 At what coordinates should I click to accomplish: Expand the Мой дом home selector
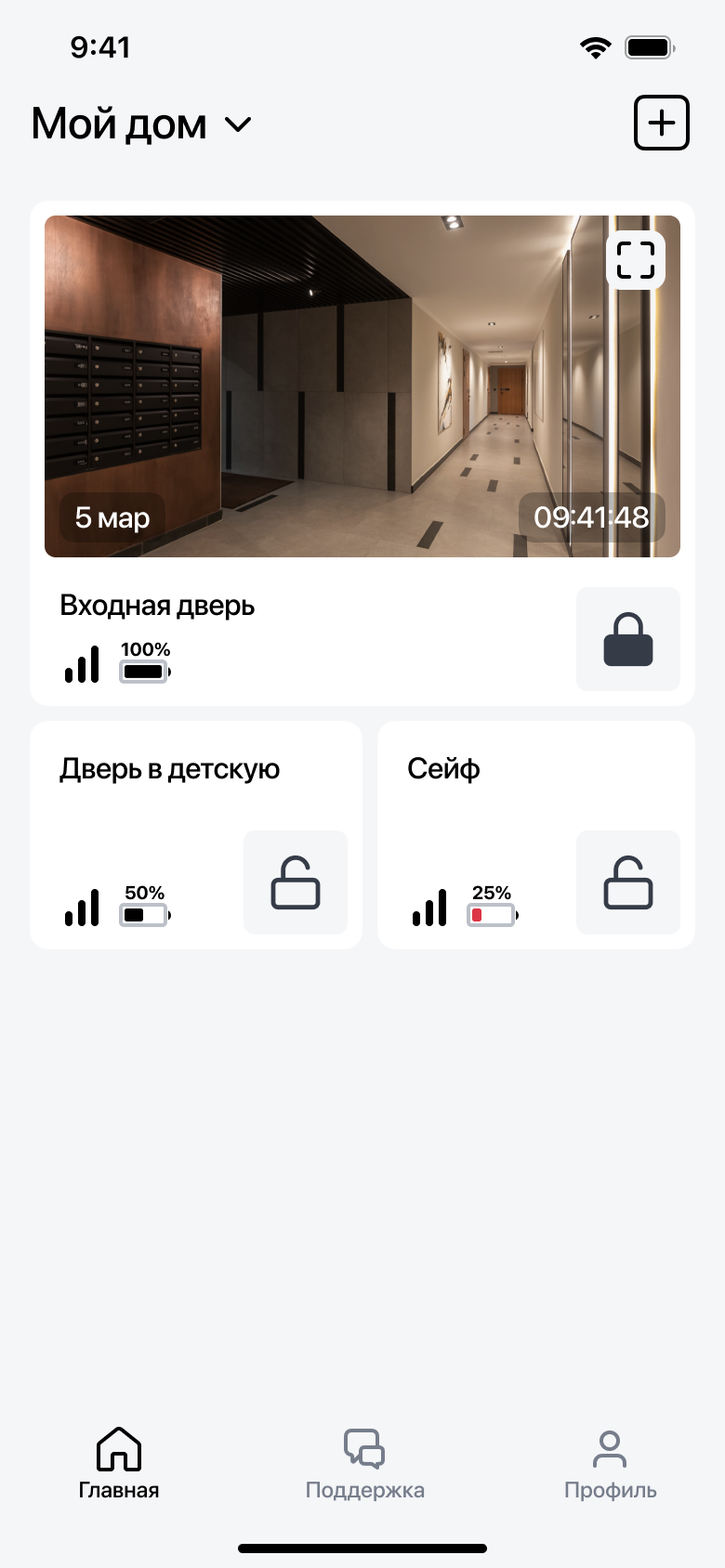pos(142,124)
